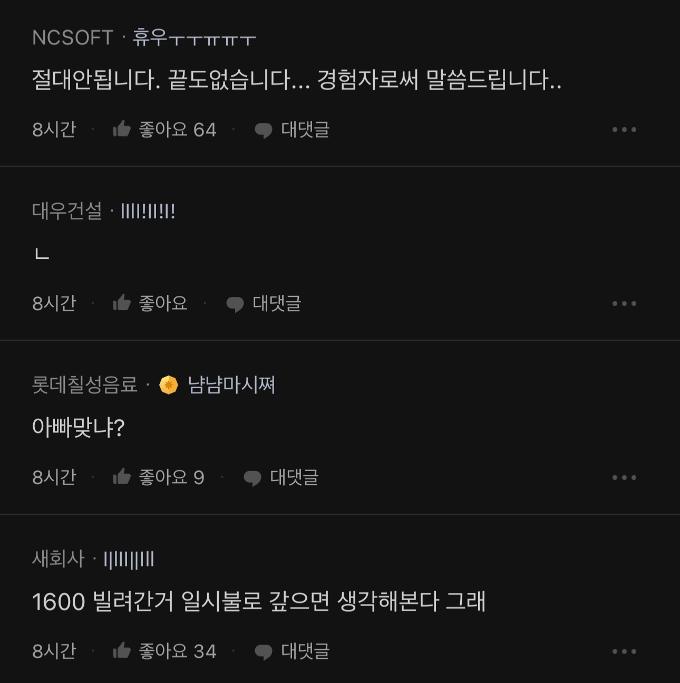Reply to the NCSOFT user's comment
This screenshot has height=683, width=680.
click(x=292, y=129)
